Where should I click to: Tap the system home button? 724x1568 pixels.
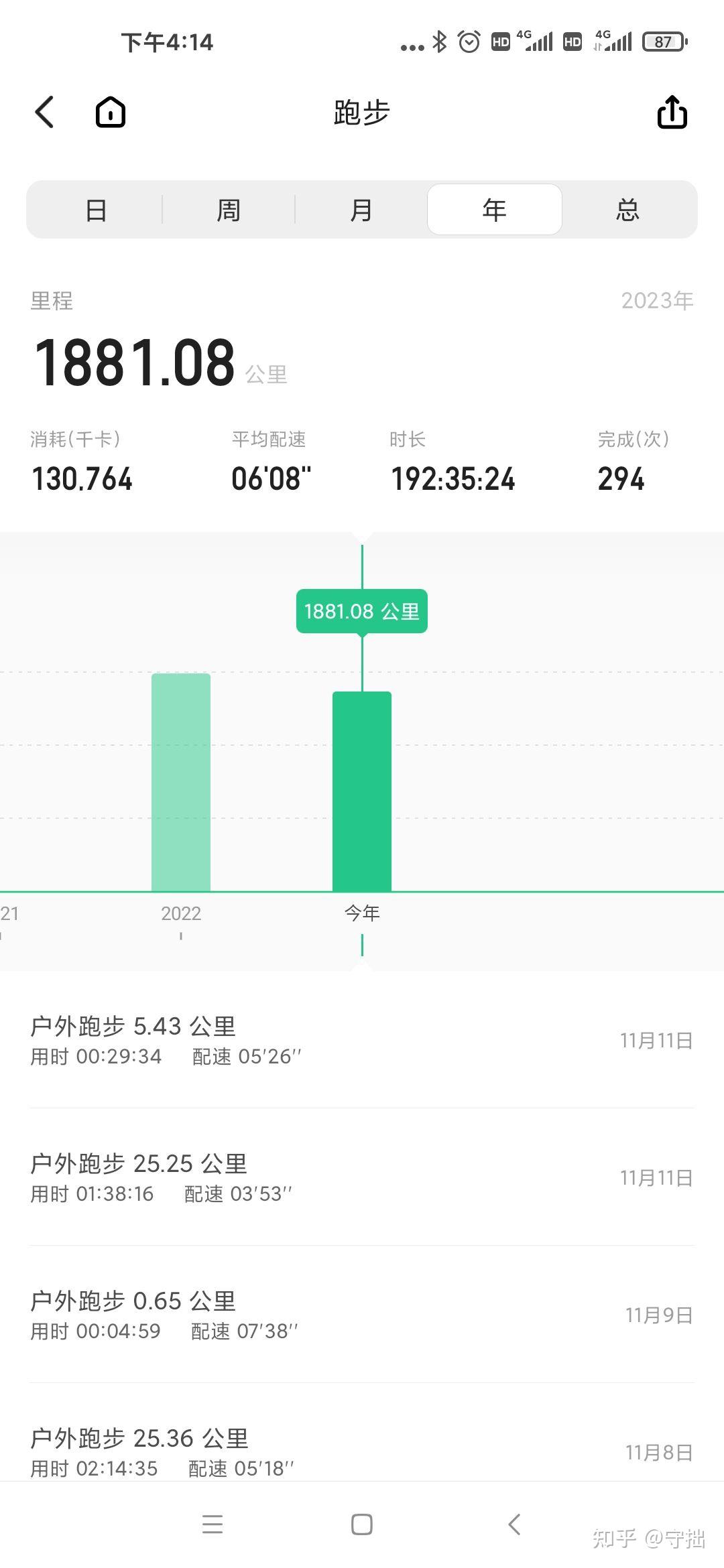point(362,1524)
